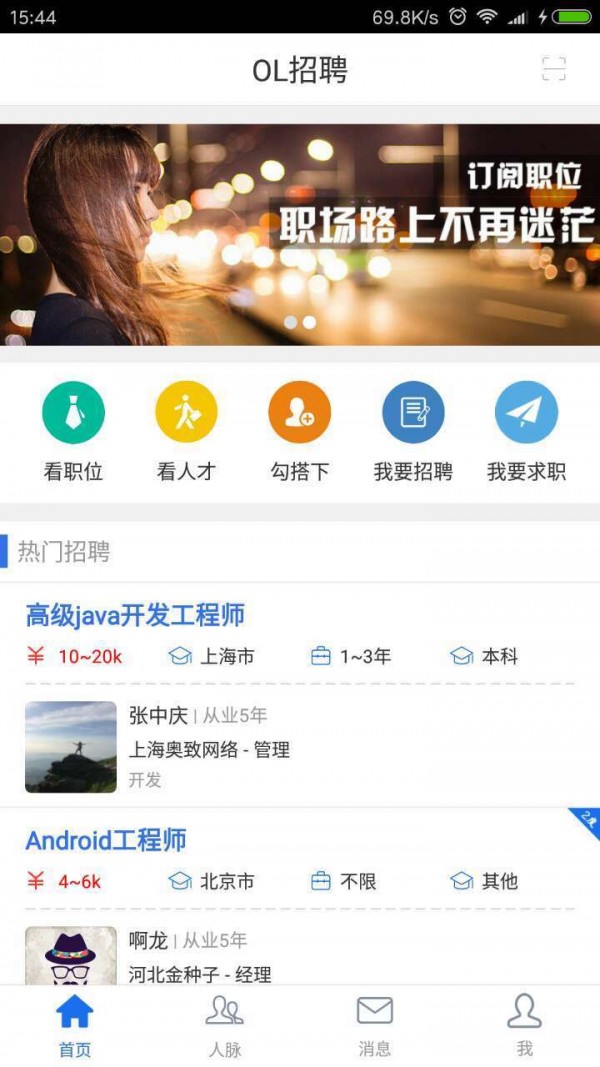This screenshot has width=600, height=1067.
Task: Open the 订阅职位 banner
Action: (x=300, y=234)
